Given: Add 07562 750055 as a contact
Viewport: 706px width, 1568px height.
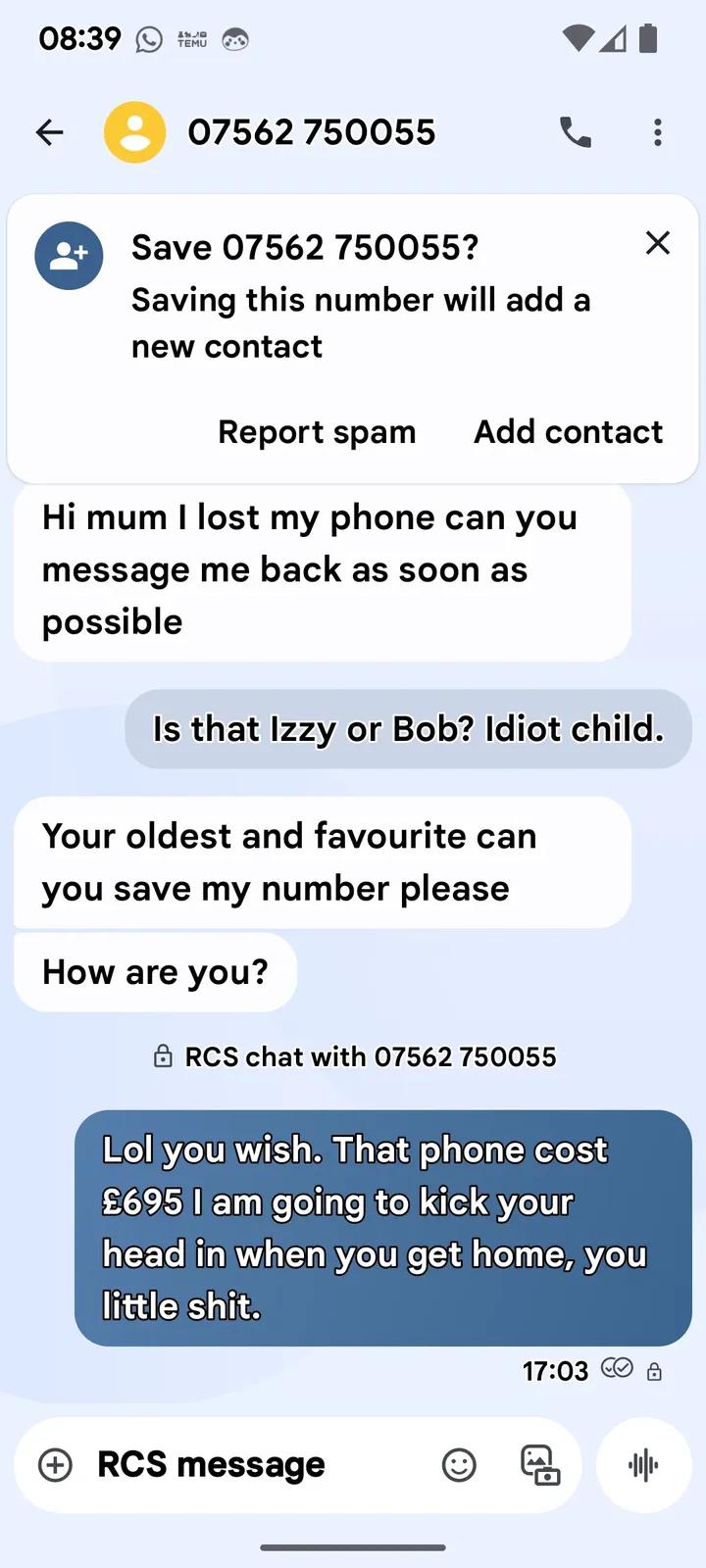Looking at the screenshot, I should (569, 432).
